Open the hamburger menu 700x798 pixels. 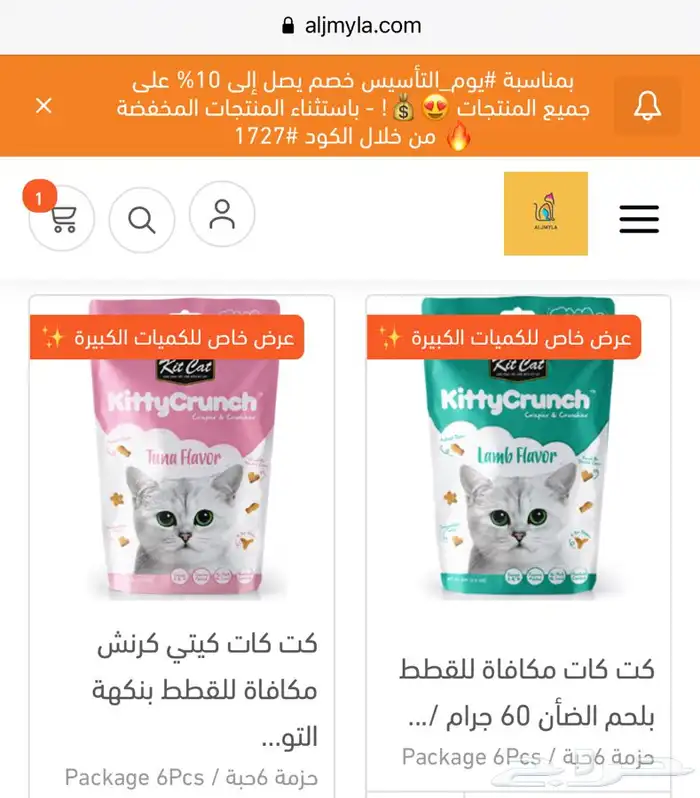point(638,218)
